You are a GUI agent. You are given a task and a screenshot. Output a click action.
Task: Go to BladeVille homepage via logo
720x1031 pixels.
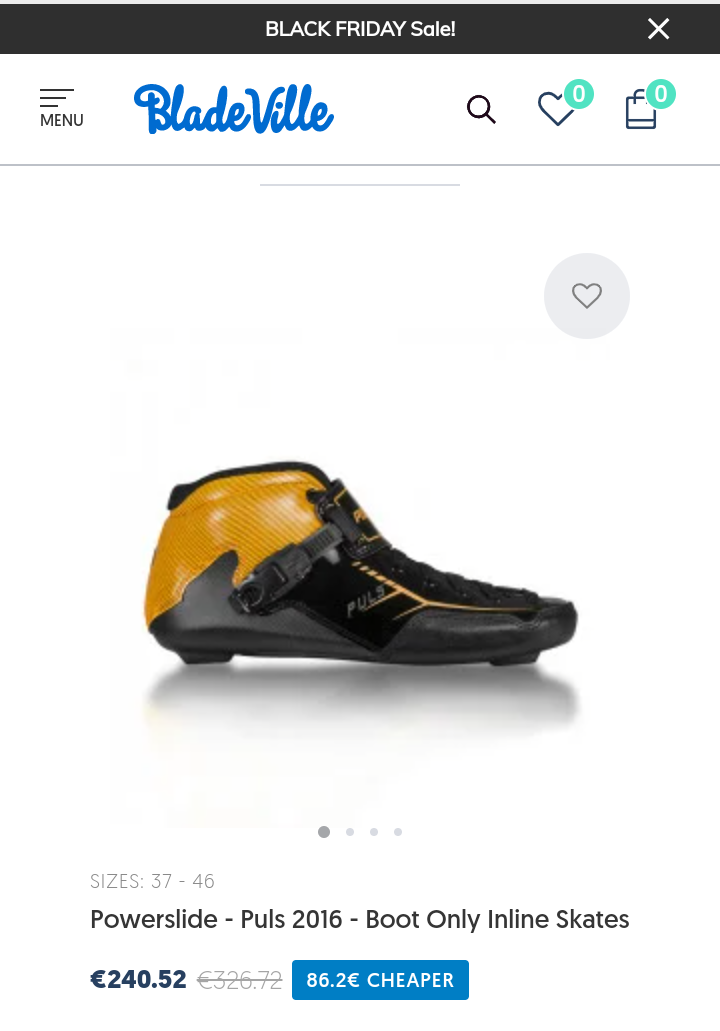coord(233,109)
